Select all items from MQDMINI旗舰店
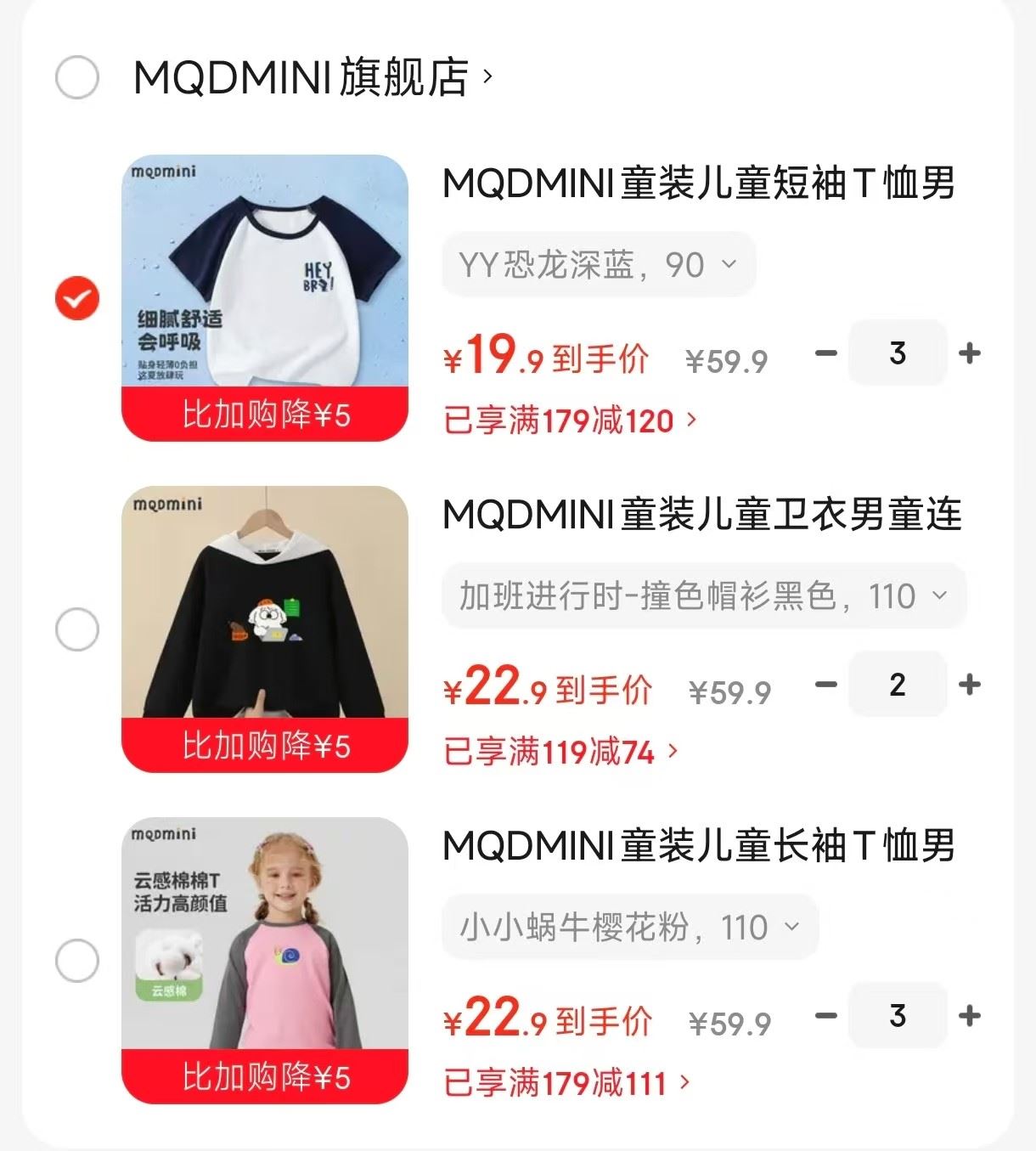 coord(77,77)
